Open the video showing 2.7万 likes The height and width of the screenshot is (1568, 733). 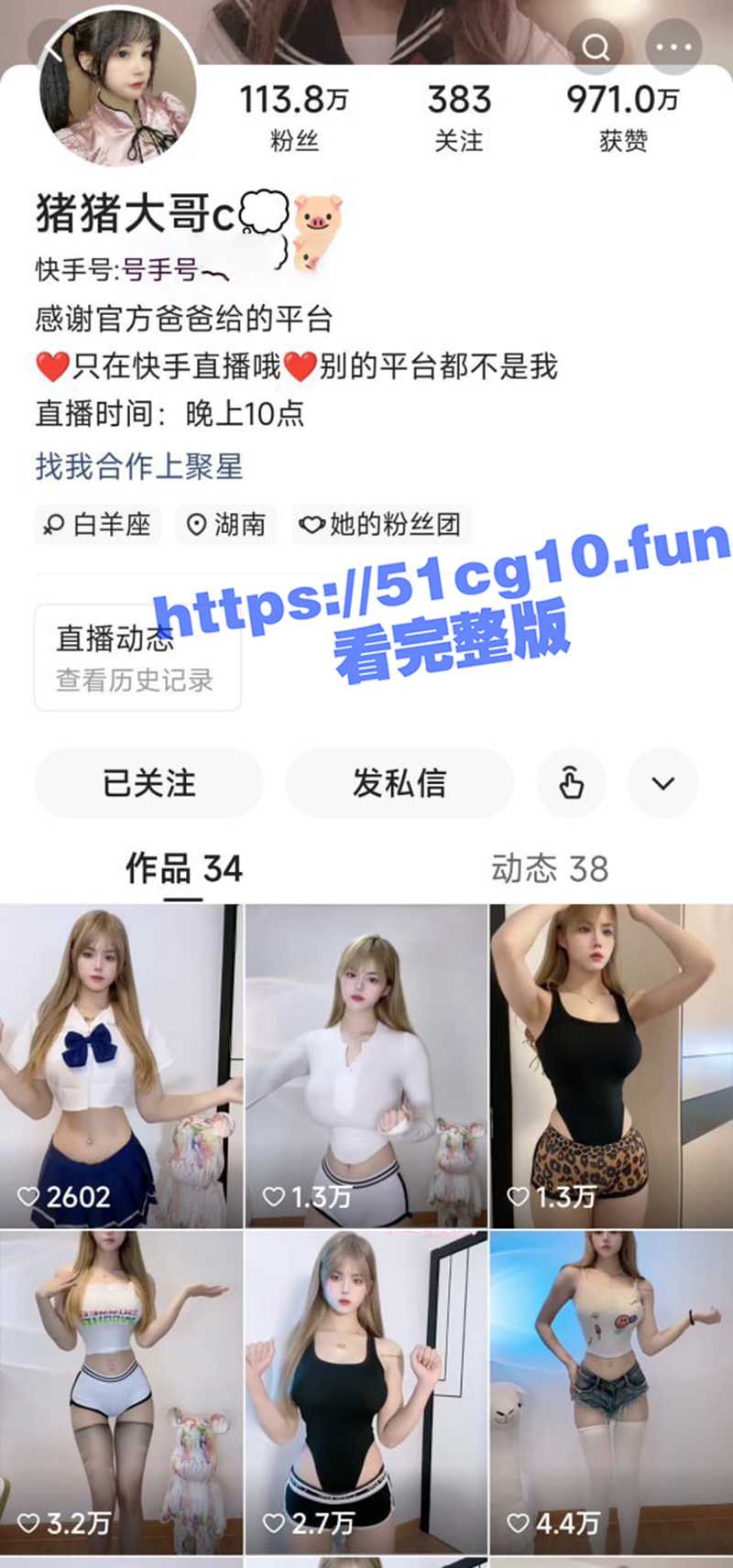click(366, 1392)
